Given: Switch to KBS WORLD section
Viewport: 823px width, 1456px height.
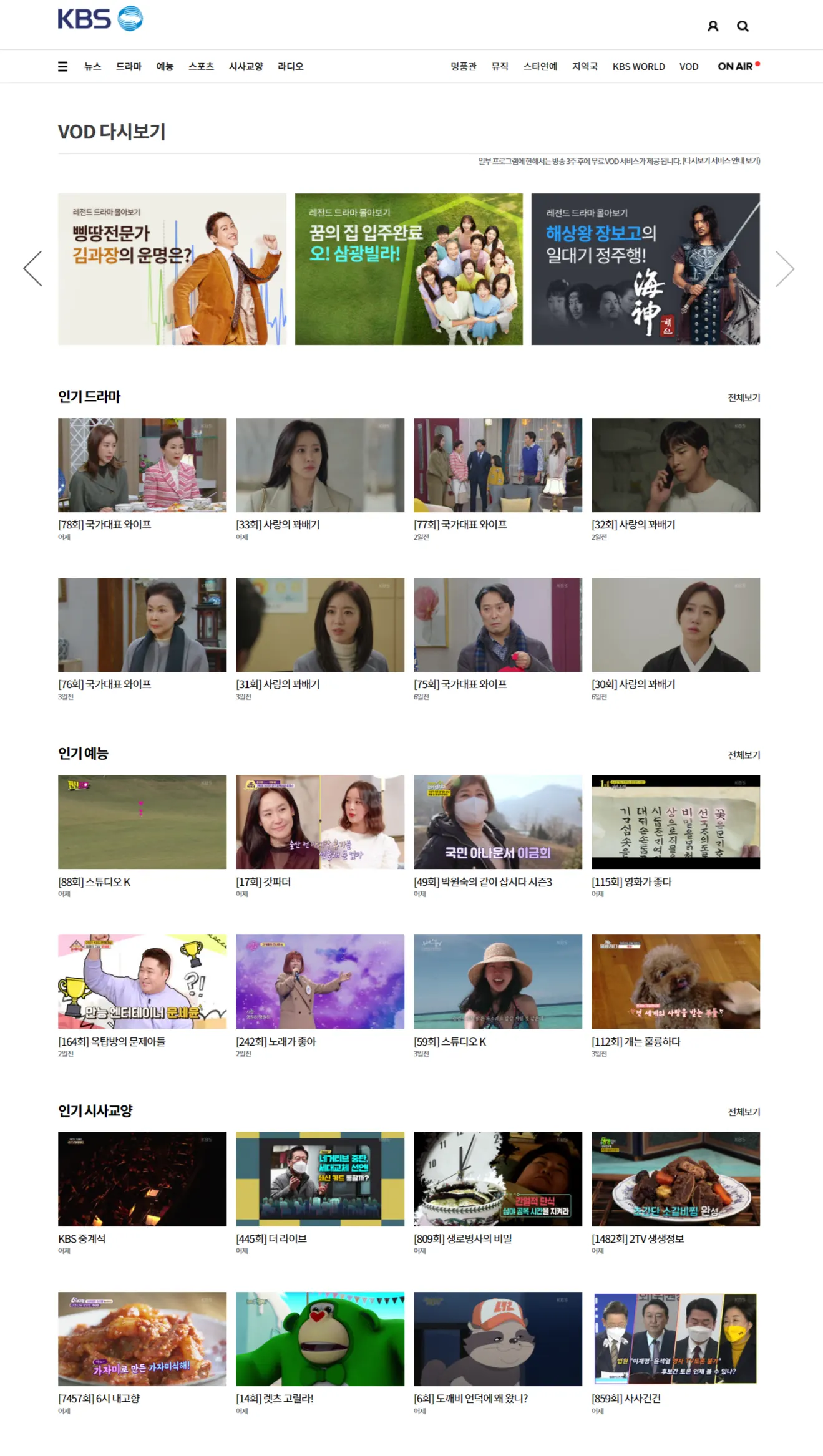Looking at the screenshot, I should click(639, 66).
